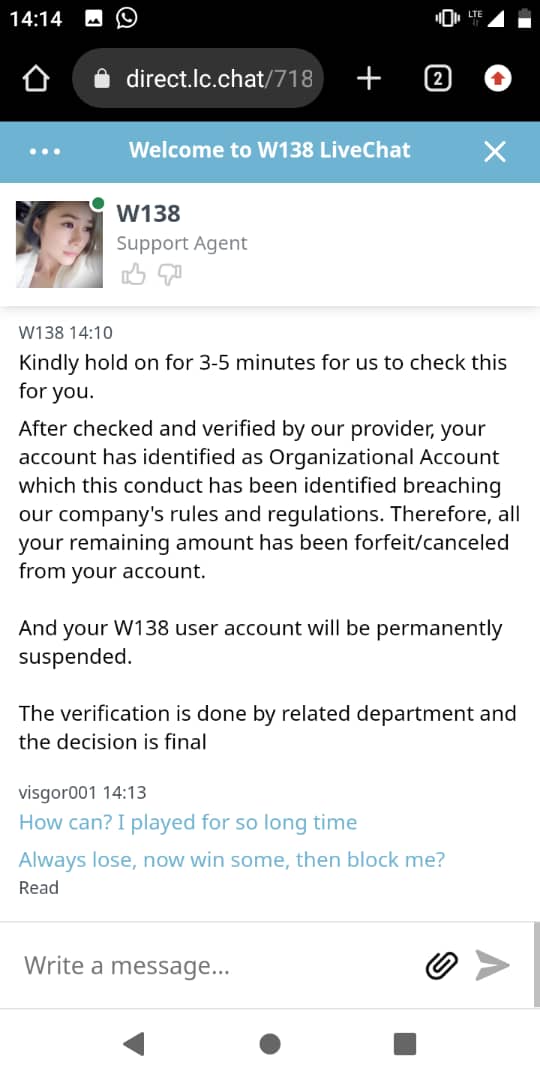The image size is (540, 1080).
Task: Rate the support agent with thumbs up
Action: coord(134,276)
